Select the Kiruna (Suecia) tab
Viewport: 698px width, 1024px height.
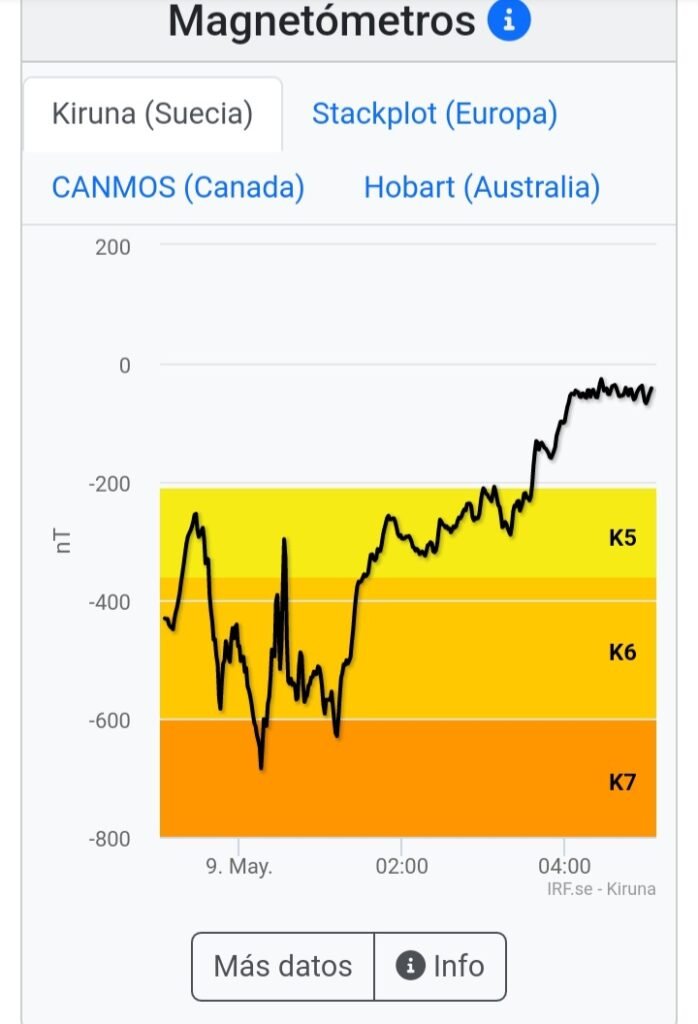pyautogui.click(x=152, y=113)
